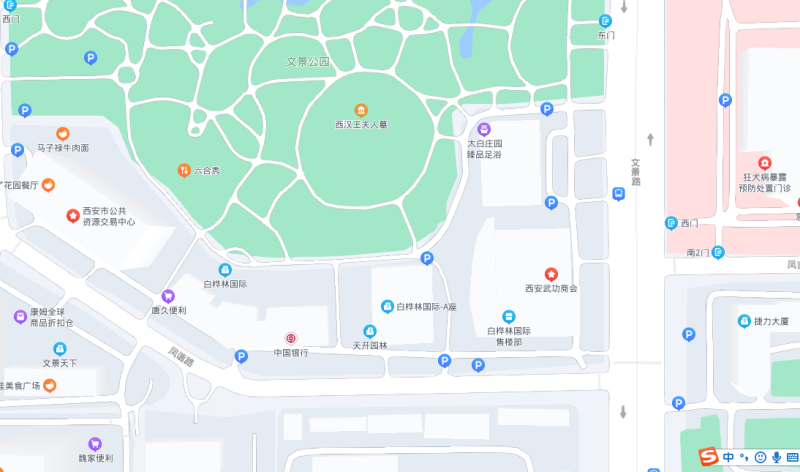Image resolution: width=800 pixels, height=472 pixels.
Task: Select the 西安武功商会 marker
Action: [x=551, y=274]
